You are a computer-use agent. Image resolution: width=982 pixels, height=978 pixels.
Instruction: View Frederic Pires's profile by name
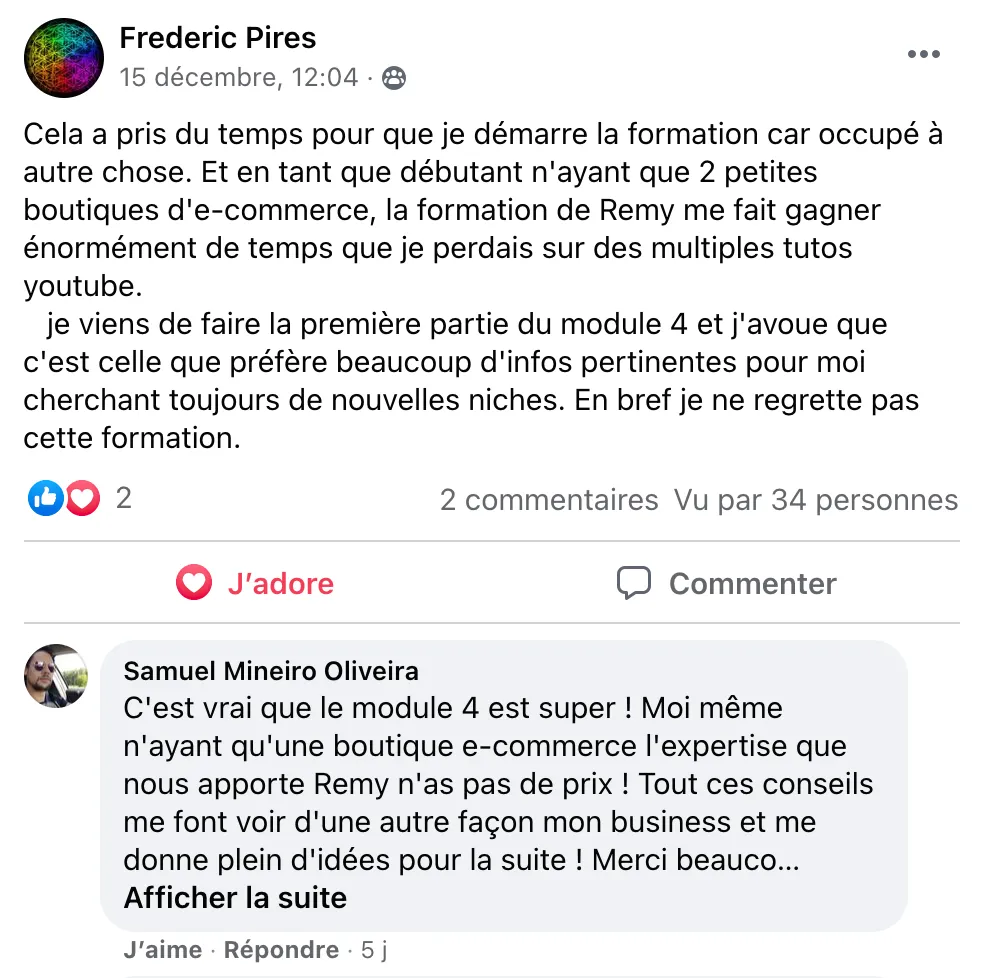coord(217,38)
